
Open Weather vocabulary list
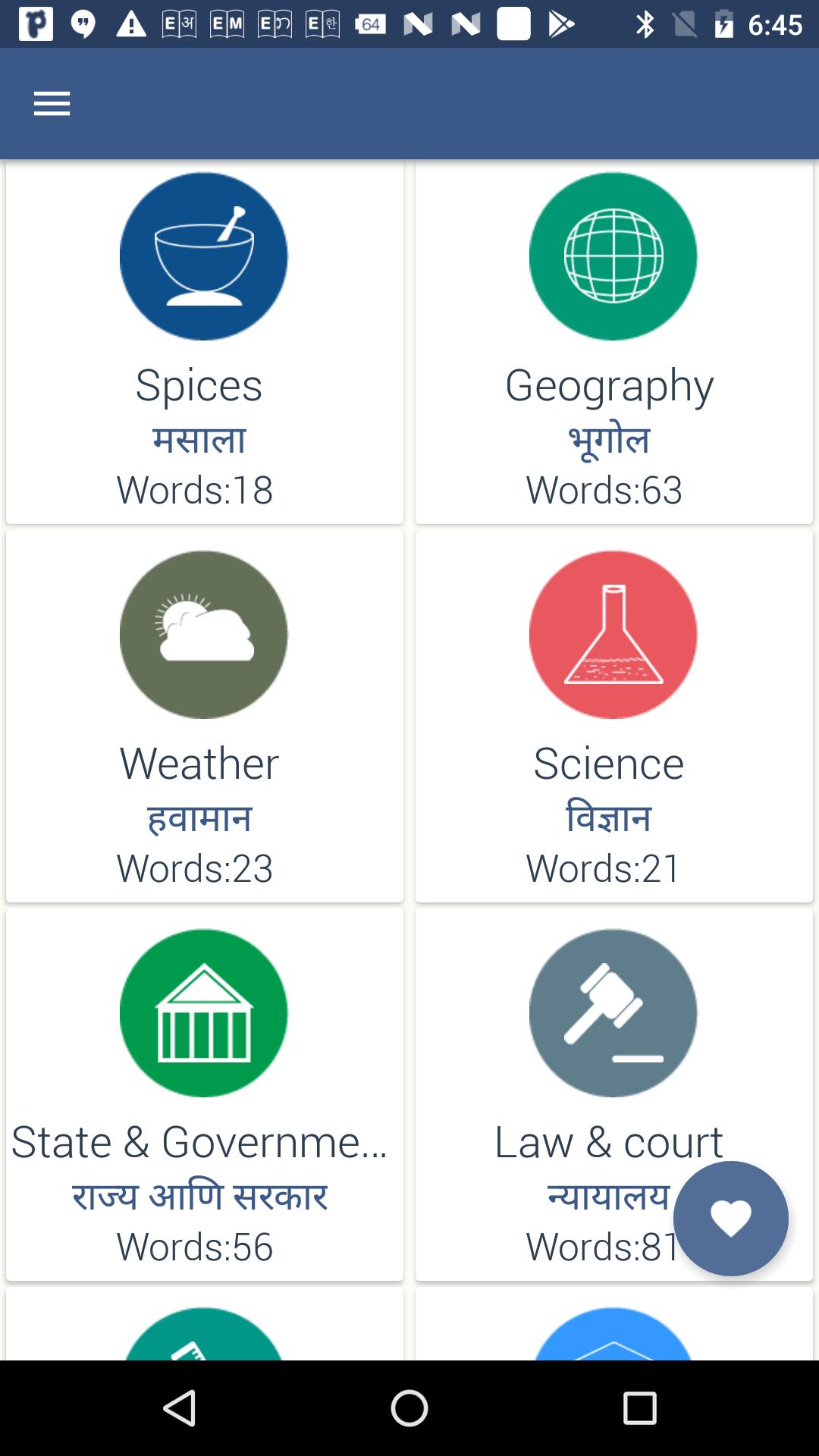click(204, 717)
